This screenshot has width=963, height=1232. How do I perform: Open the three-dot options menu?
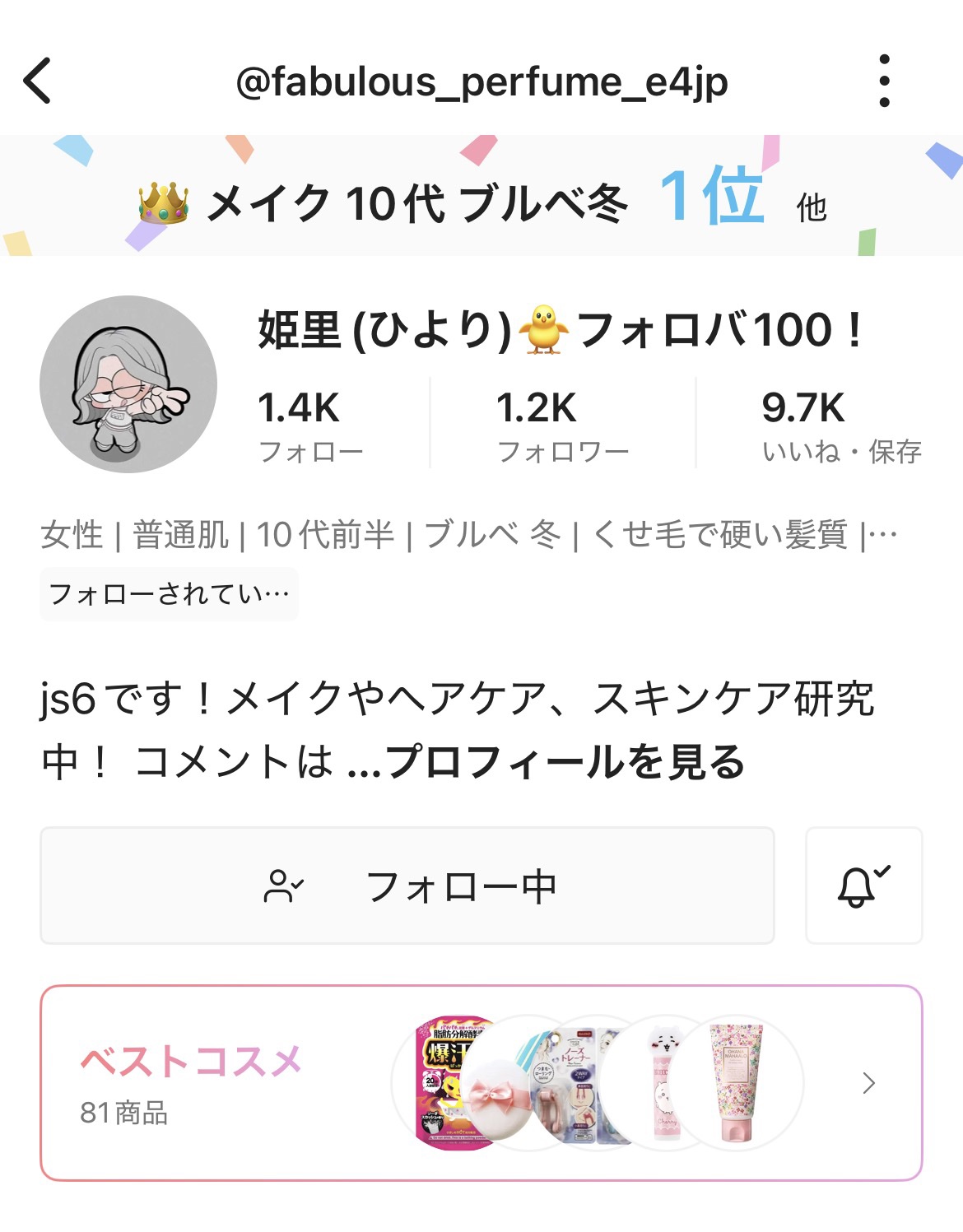885,82
